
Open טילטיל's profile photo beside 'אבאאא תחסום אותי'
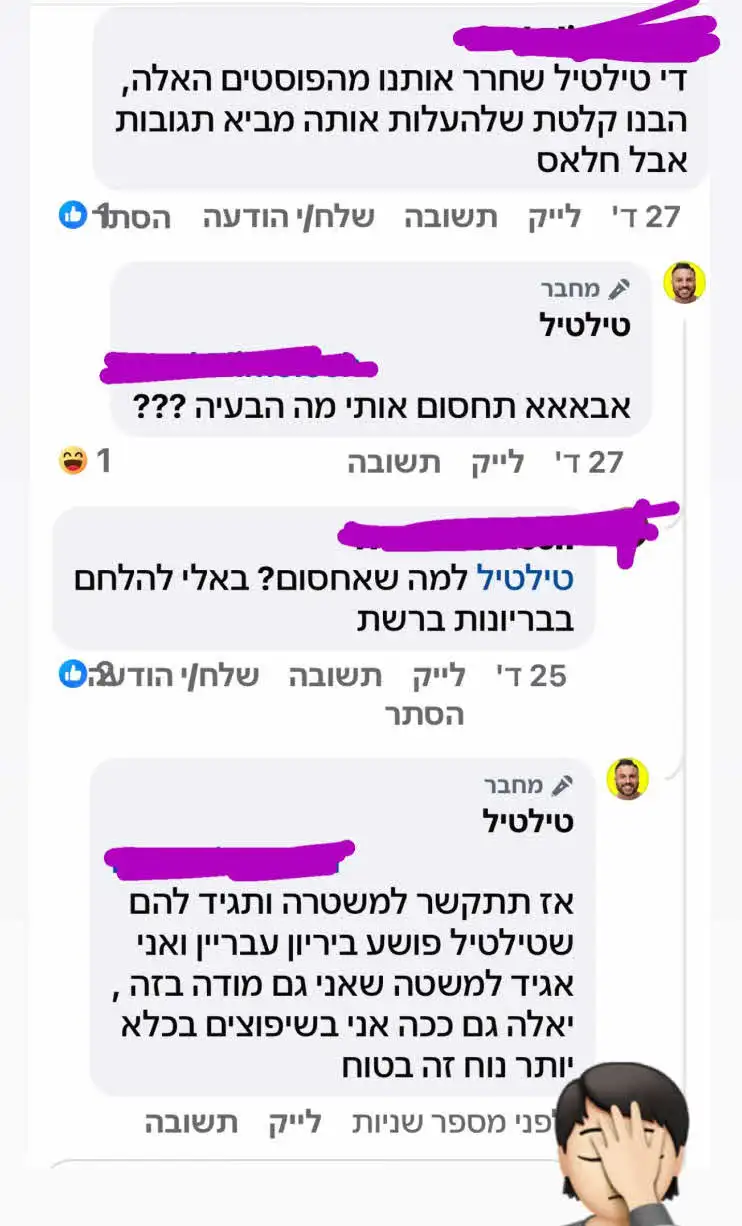coord(685,283)
